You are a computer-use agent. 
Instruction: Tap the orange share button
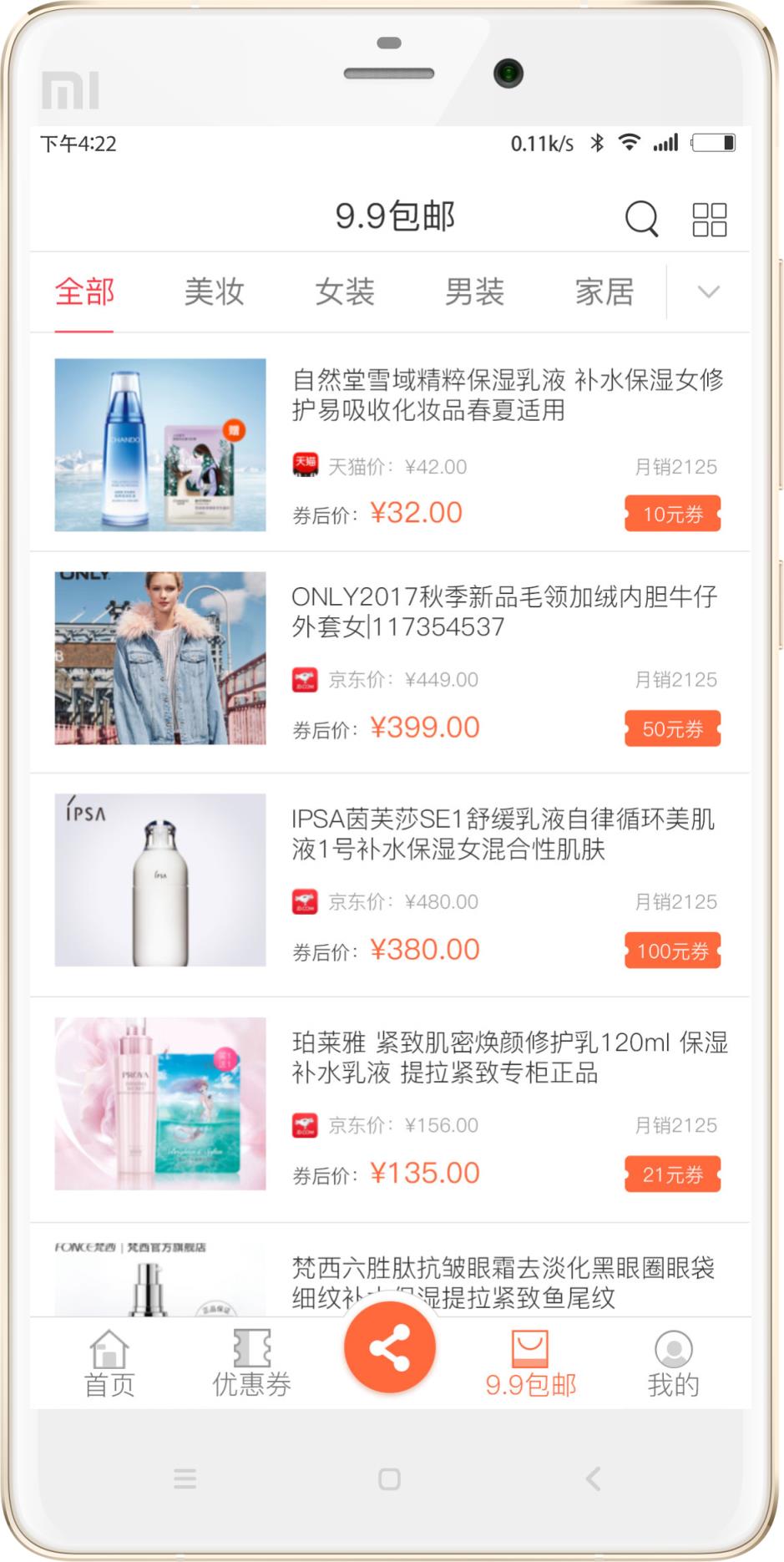390,1347
